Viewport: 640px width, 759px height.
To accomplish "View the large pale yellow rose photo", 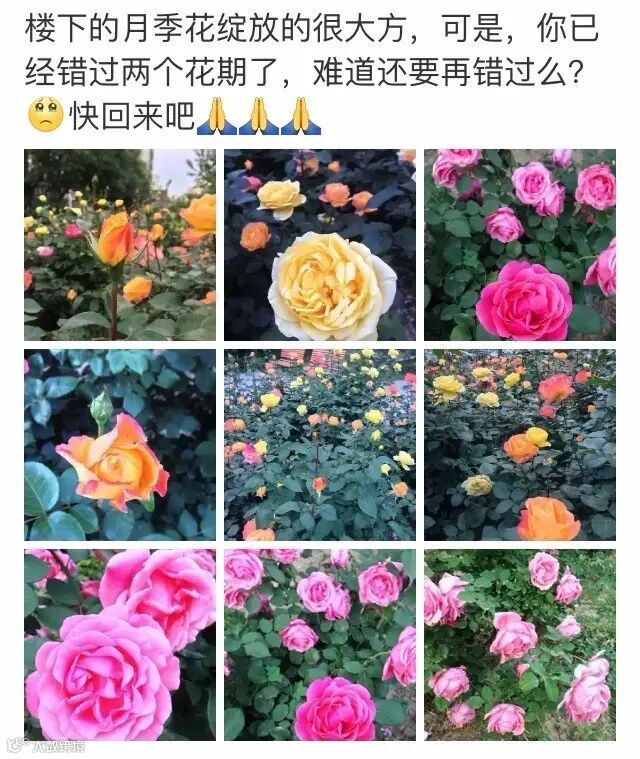I will pyautogui.click(x=319, y=245).
